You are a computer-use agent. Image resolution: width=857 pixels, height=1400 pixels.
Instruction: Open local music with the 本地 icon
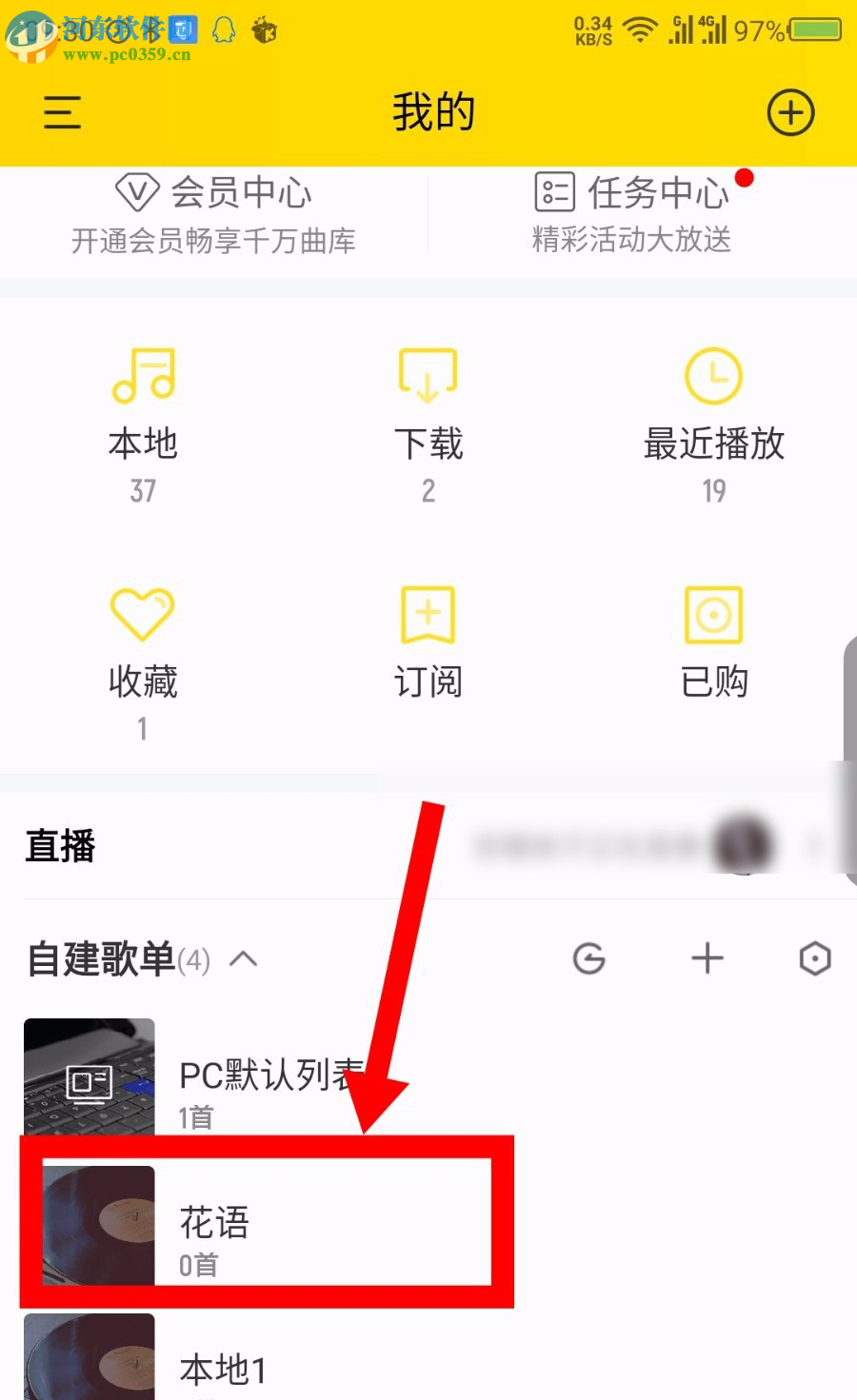point(141,409)
